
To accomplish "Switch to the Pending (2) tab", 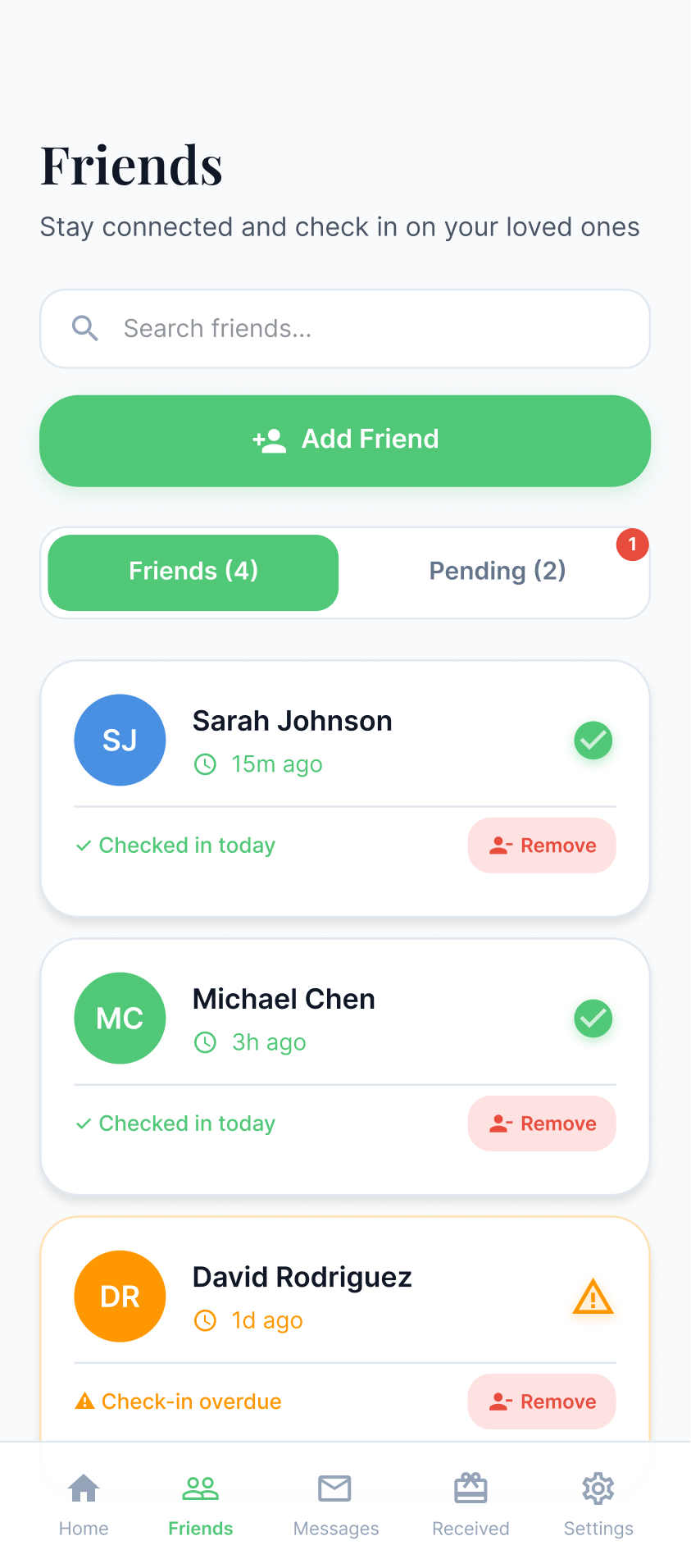I will (497, 571).
